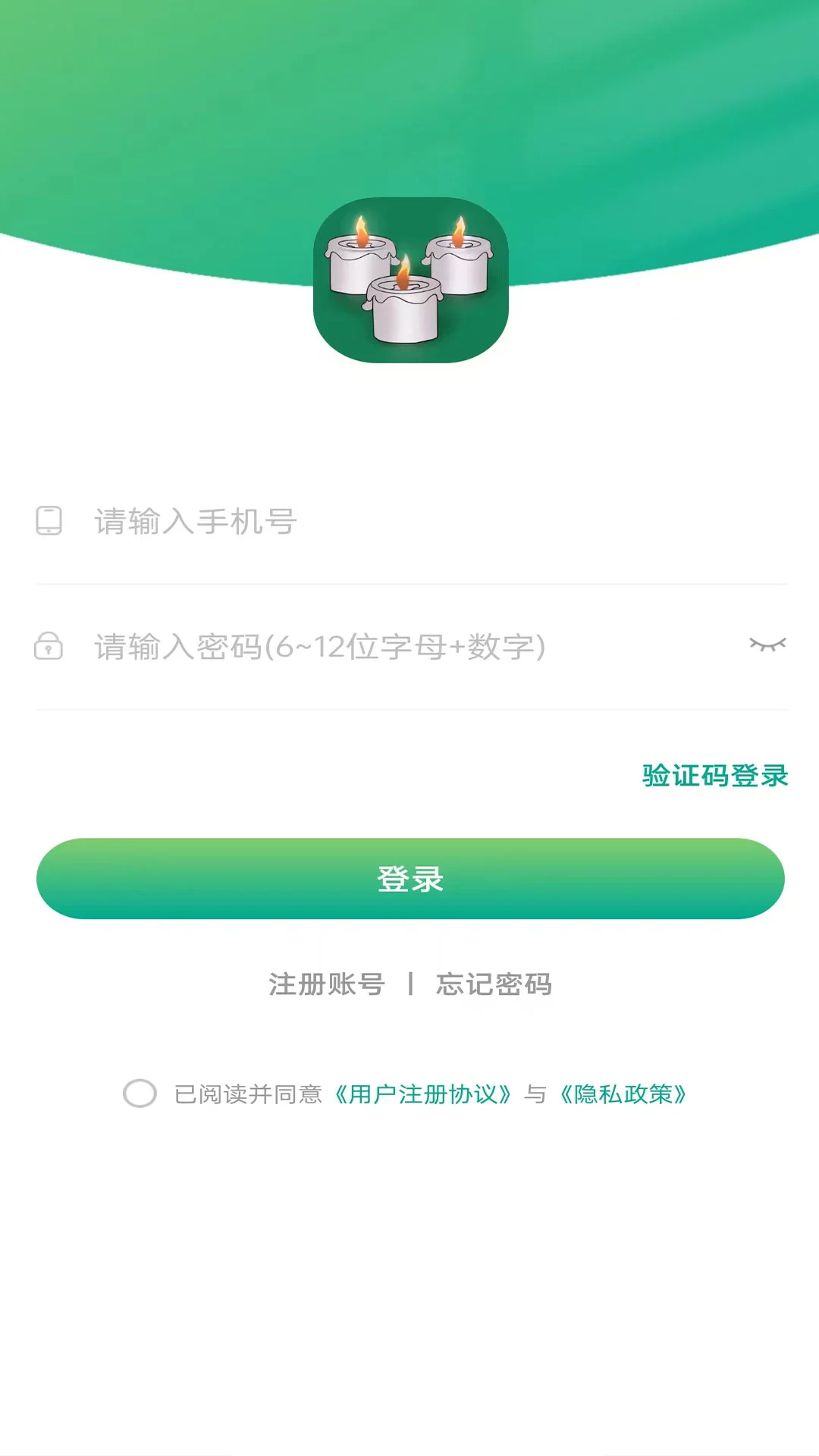Click the 请输入手机号 phone input field
819x1456 pixels.
(303, 521)
